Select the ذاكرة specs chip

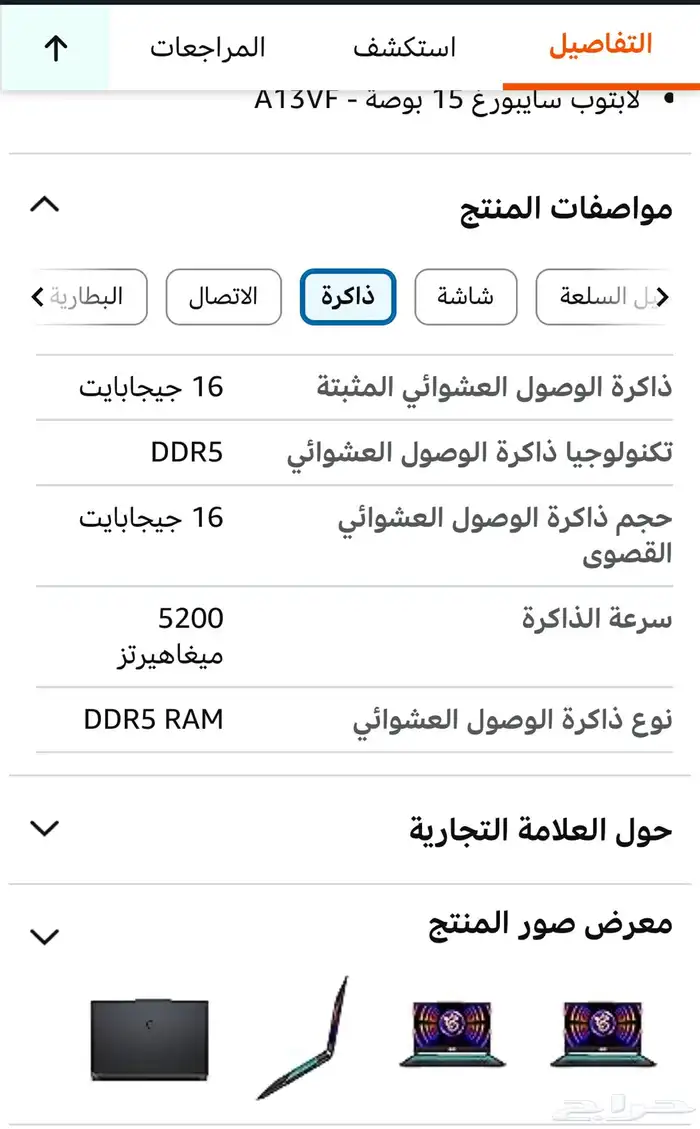[348, 297]
